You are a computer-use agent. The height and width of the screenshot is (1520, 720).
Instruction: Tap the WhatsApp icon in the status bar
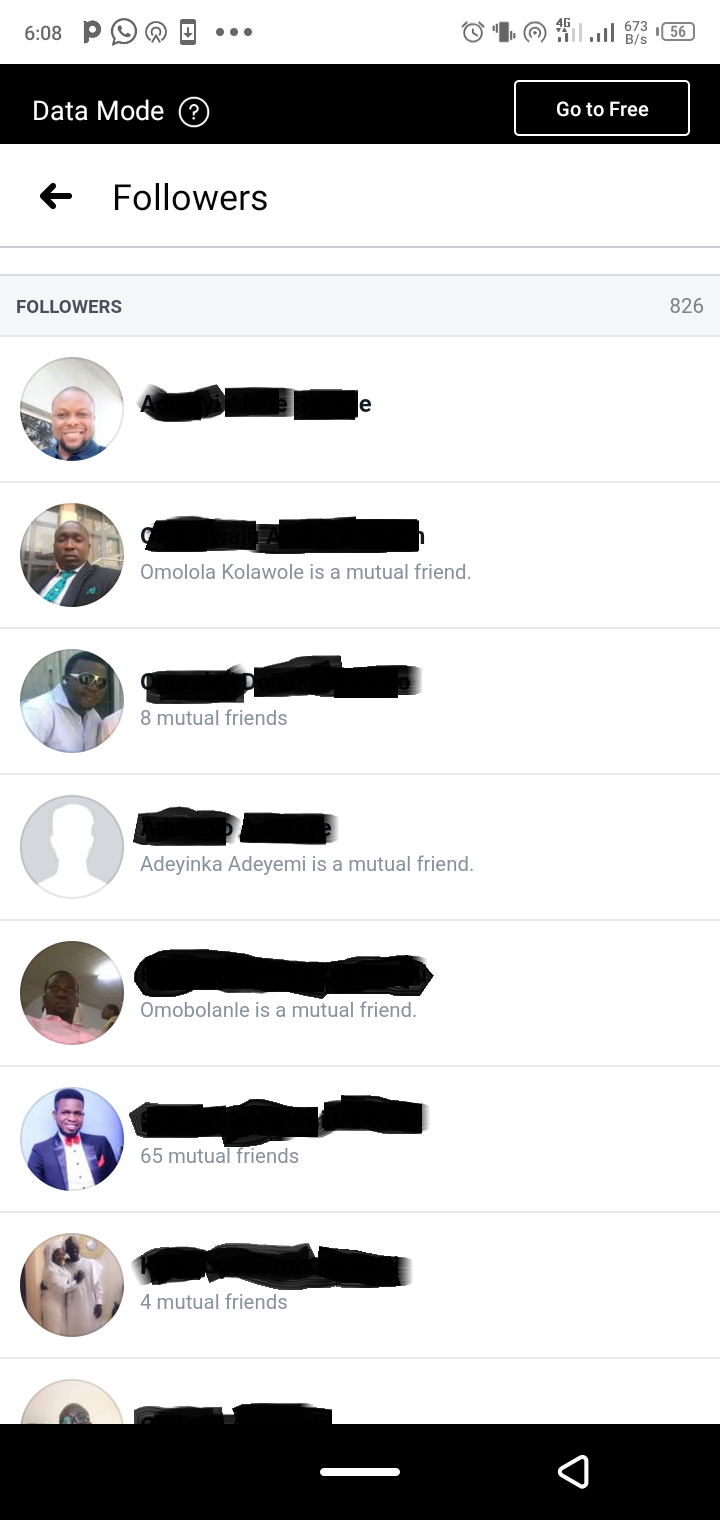tap(122, 31)
